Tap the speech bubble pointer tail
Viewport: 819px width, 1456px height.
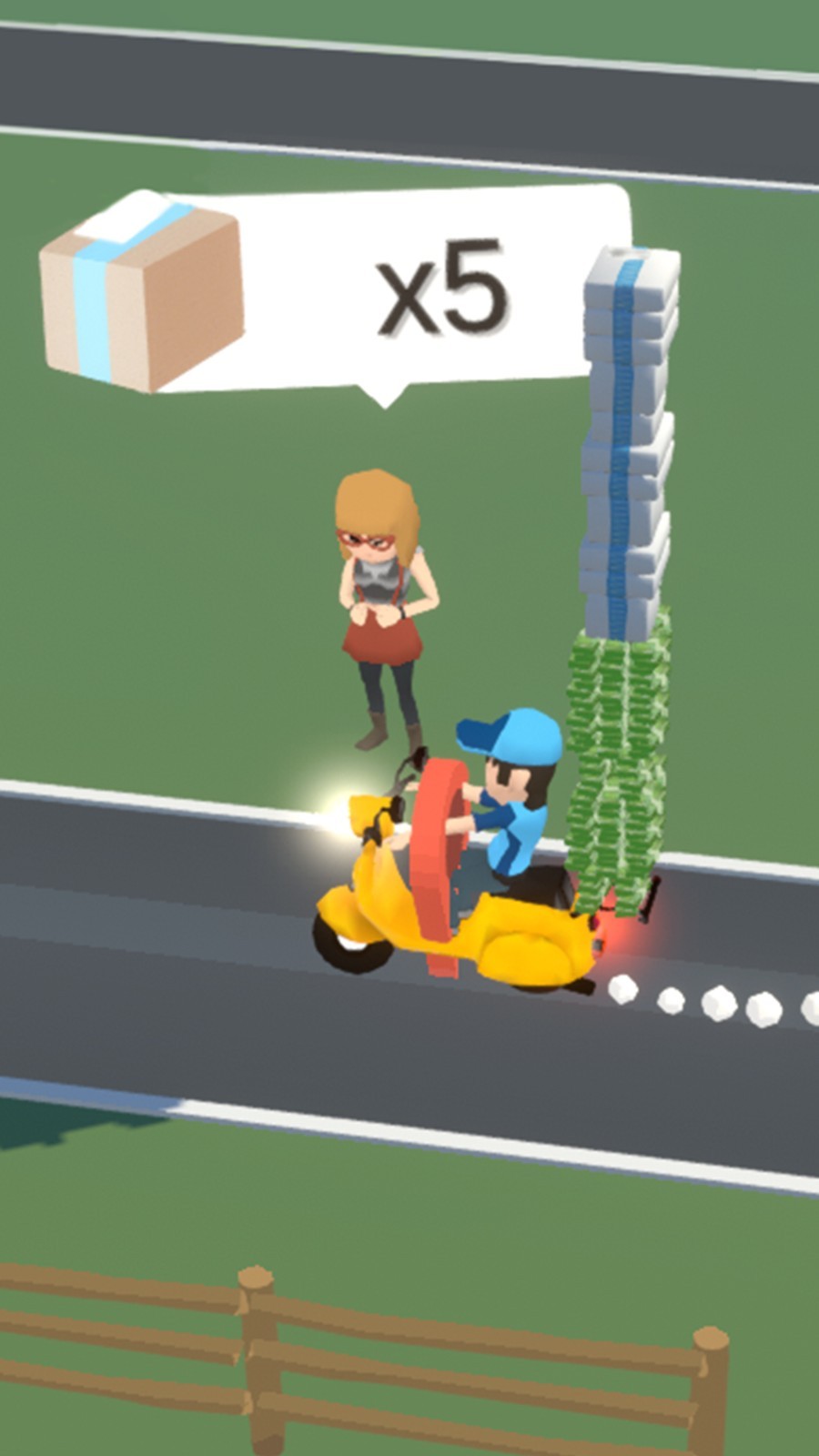[382, 396]
